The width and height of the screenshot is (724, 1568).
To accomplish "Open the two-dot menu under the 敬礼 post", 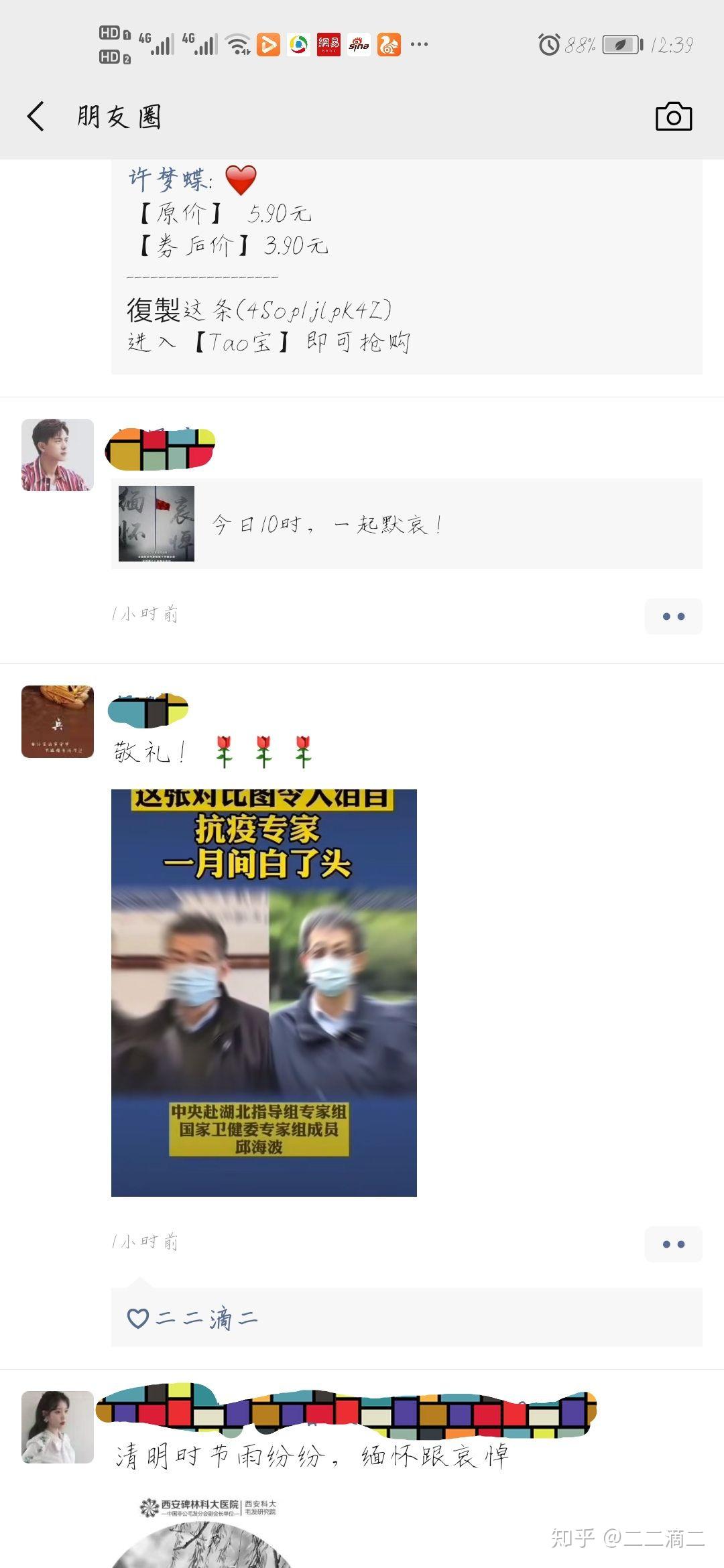I will [x=673, y=1244].
